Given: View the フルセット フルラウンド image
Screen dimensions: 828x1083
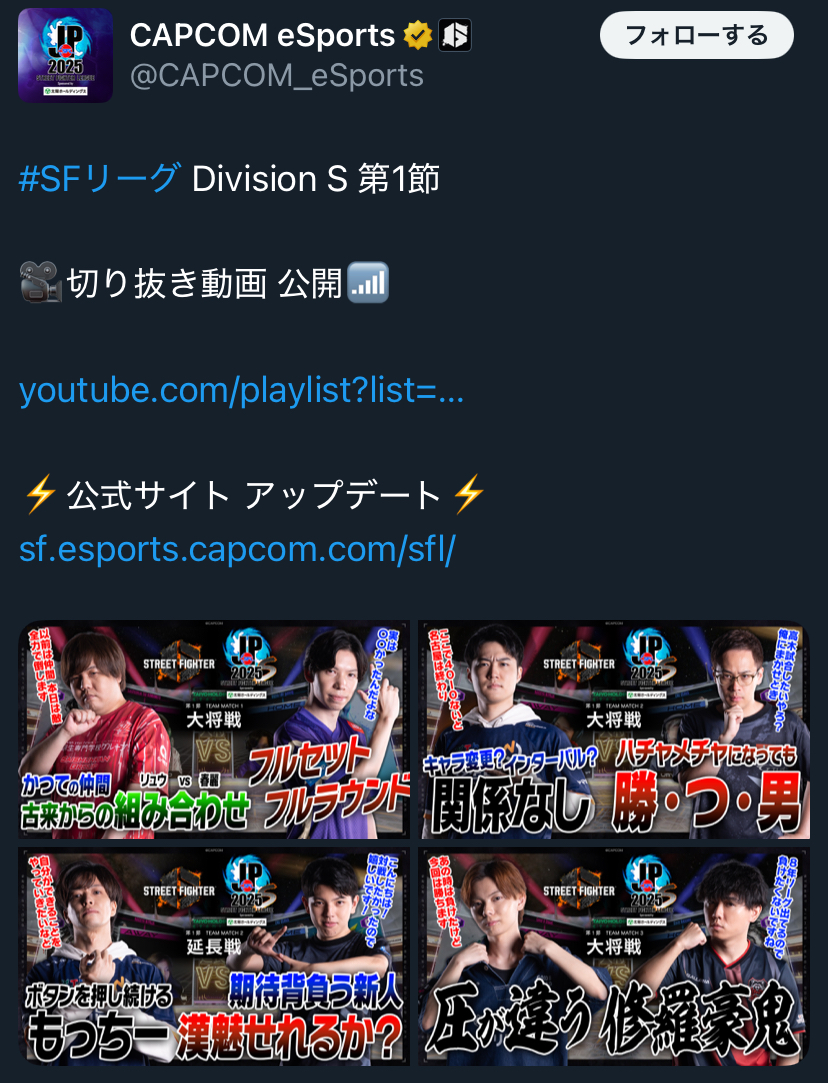Looking at the screenshot, I should (x=214, y=729).
